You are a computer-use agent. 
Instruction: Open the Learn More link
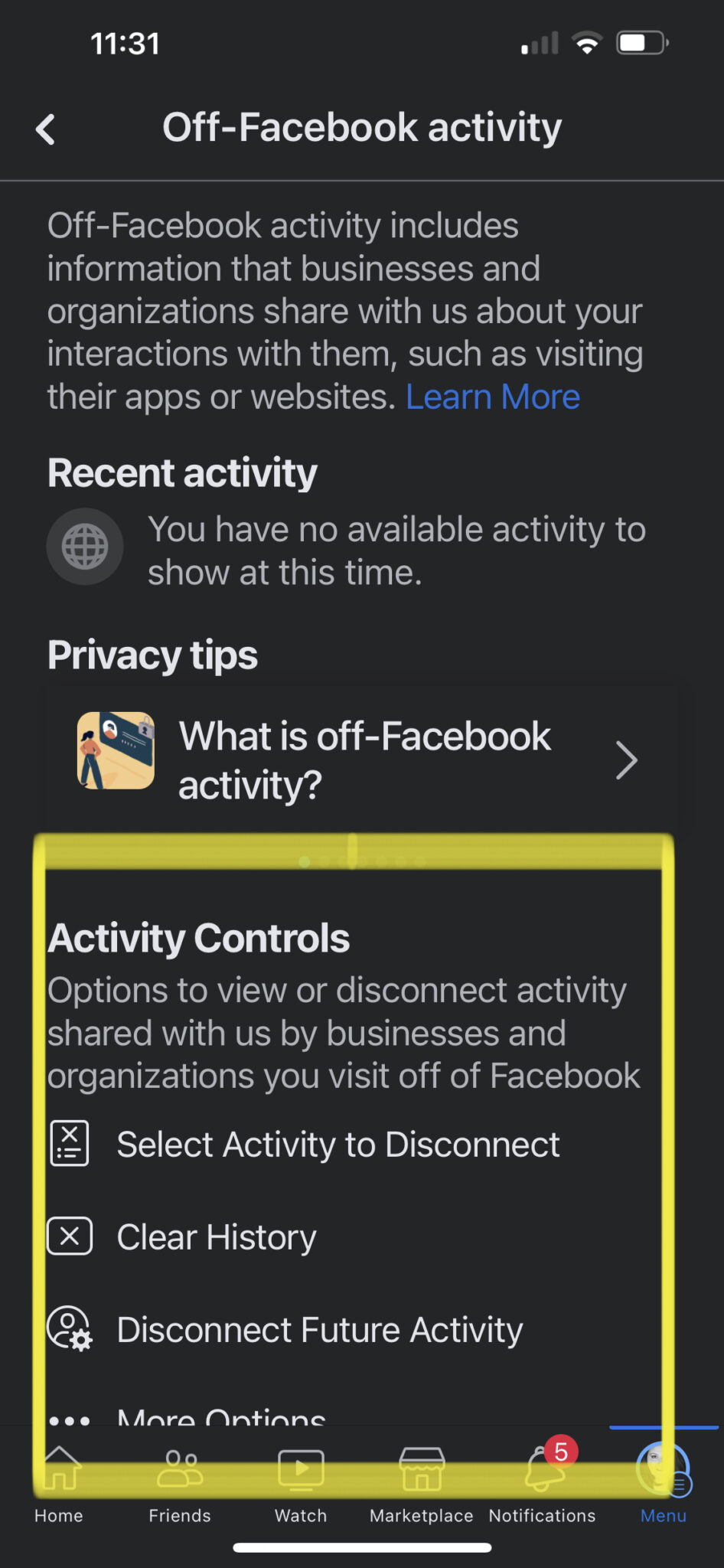[493, 397]
